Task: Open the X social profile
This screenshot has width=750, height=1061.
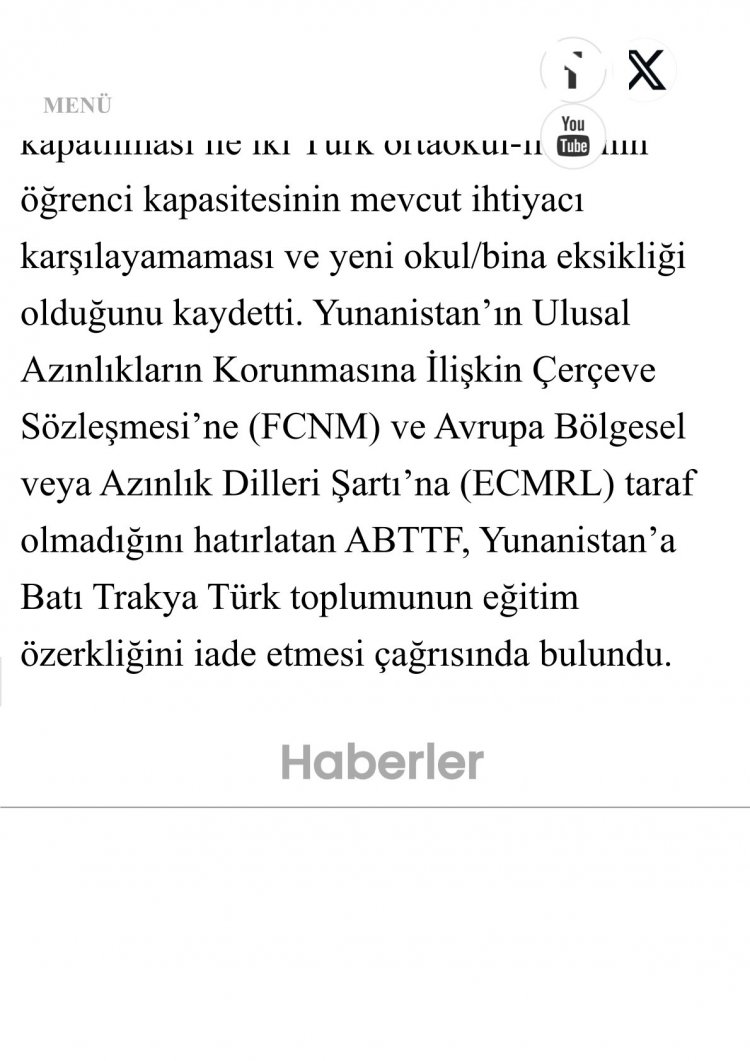Action: [647, 71]
